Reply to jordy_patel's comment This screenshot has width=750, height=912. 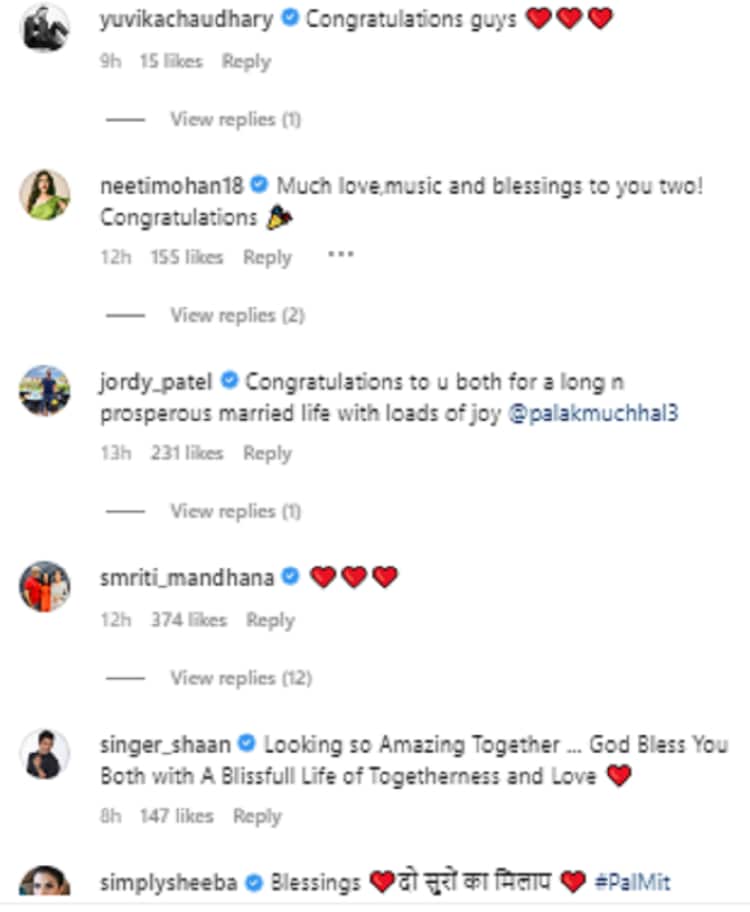click(x=267, y=453)
